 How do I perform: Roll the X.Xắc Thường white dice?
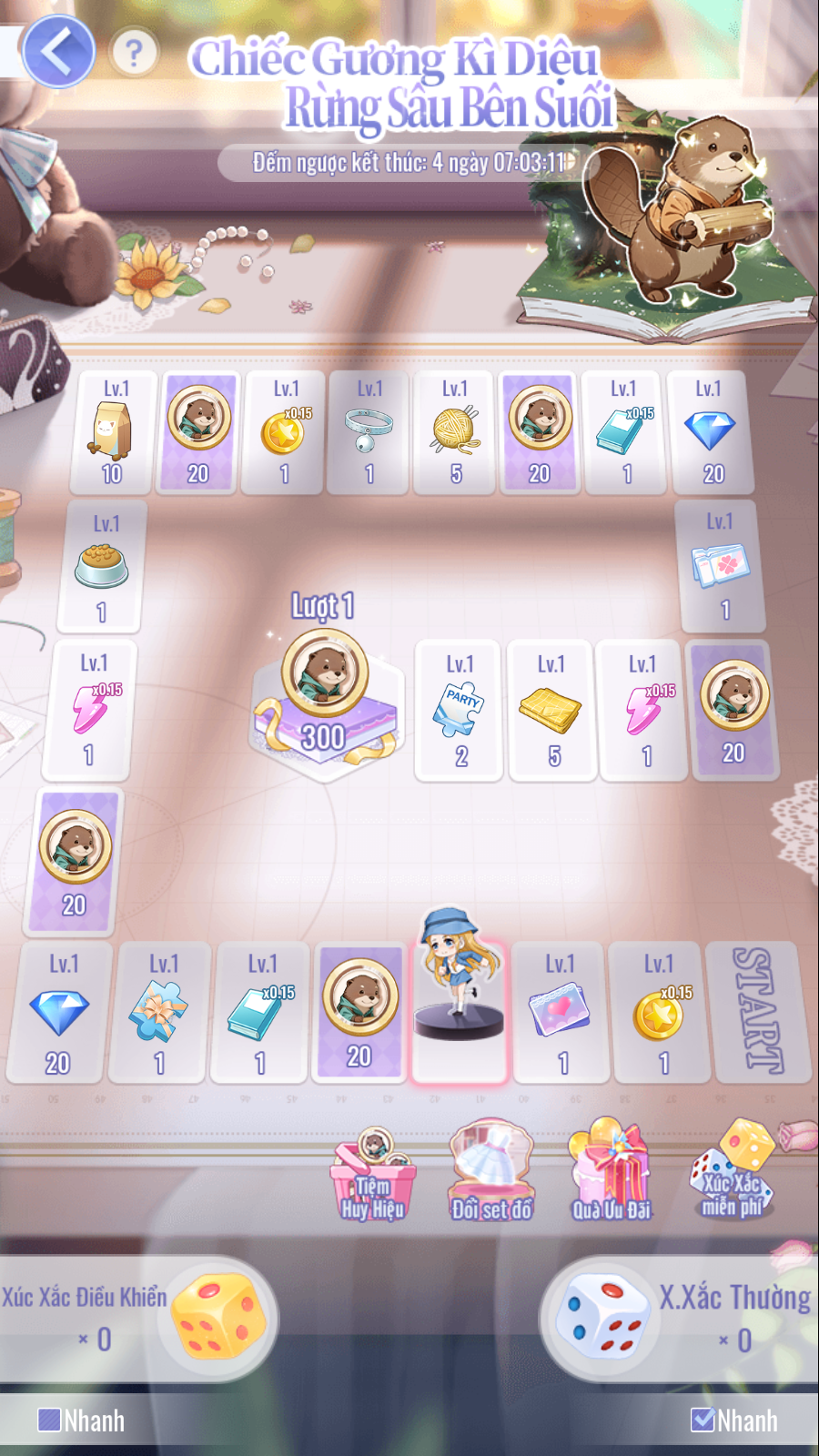coord(601,1318)
